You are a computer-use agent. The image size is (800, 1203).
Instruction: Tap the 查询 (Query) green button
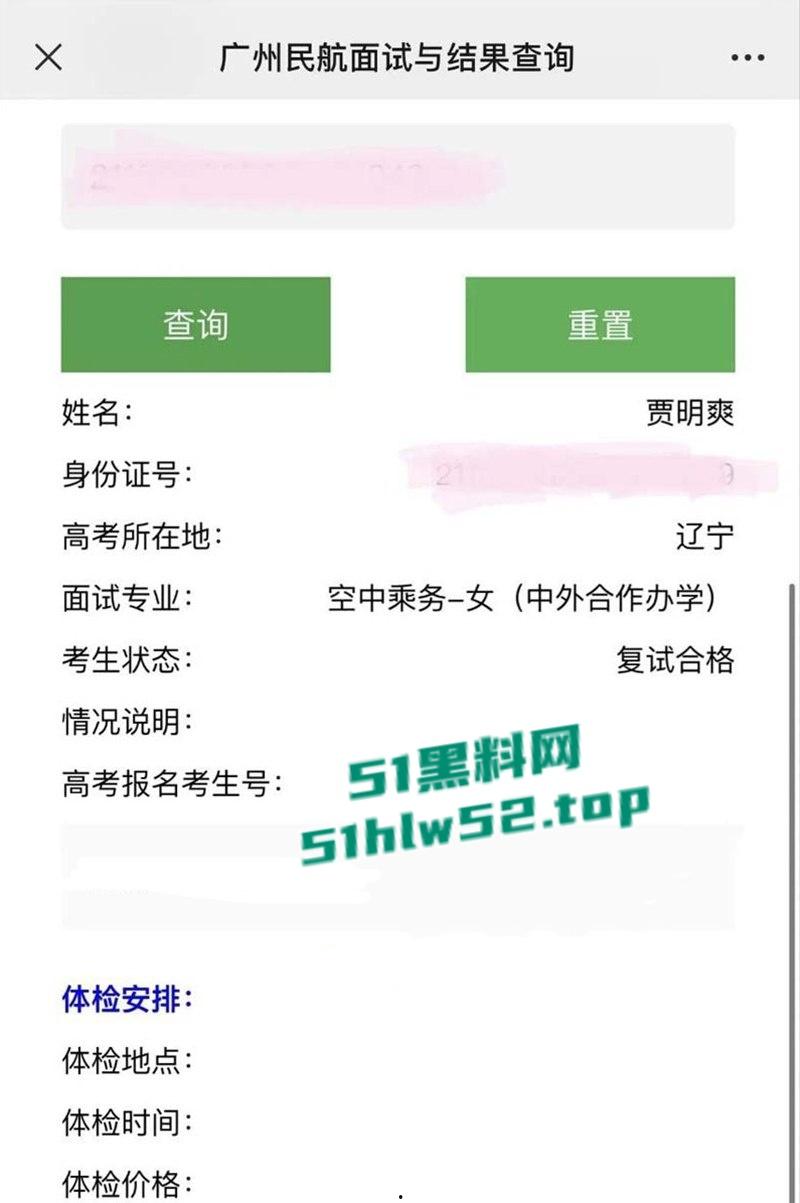195,325
